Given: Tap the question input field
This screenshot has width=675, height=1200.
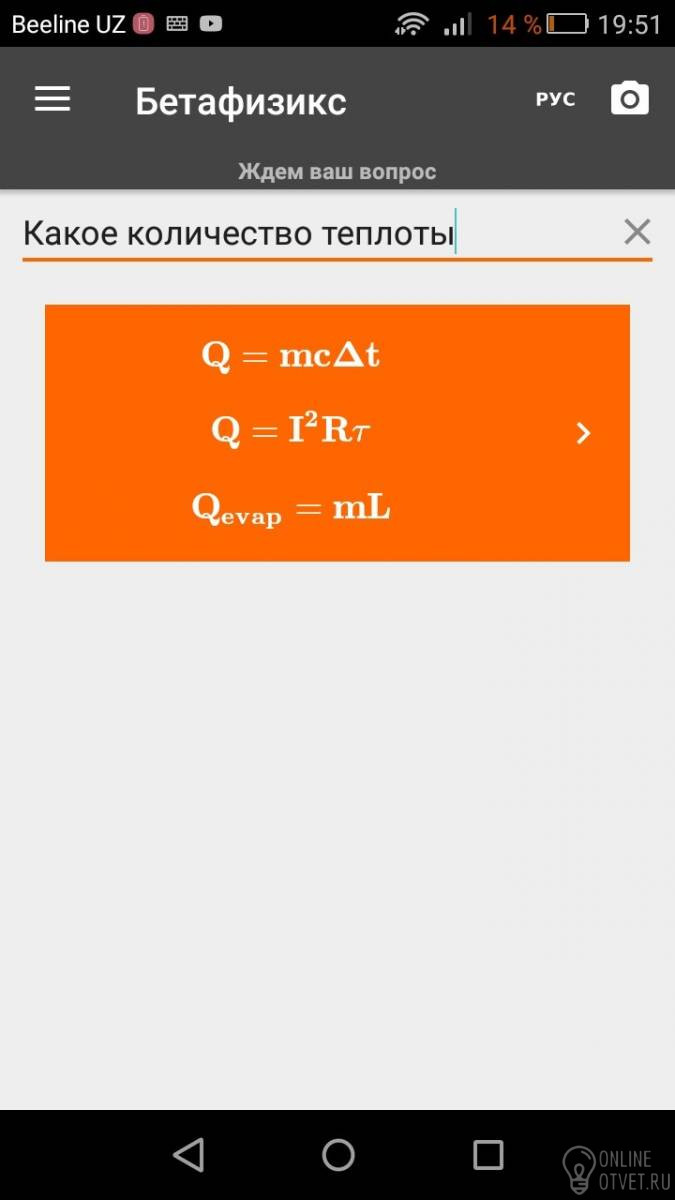Looking at the screenshot, I should (300, 234).
